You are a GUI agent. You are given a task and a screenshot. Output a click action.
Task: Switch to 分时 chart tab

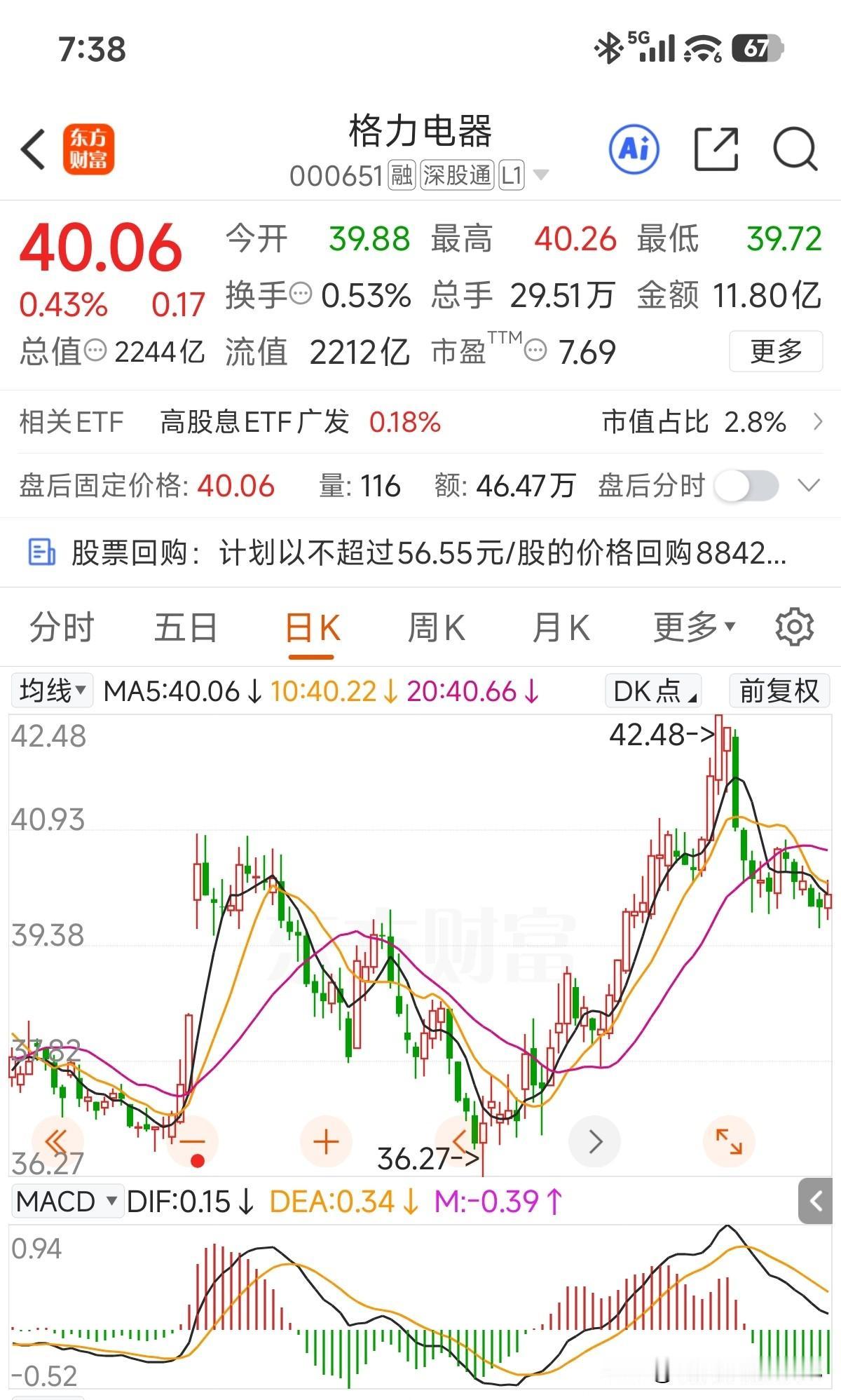point(62,627)
